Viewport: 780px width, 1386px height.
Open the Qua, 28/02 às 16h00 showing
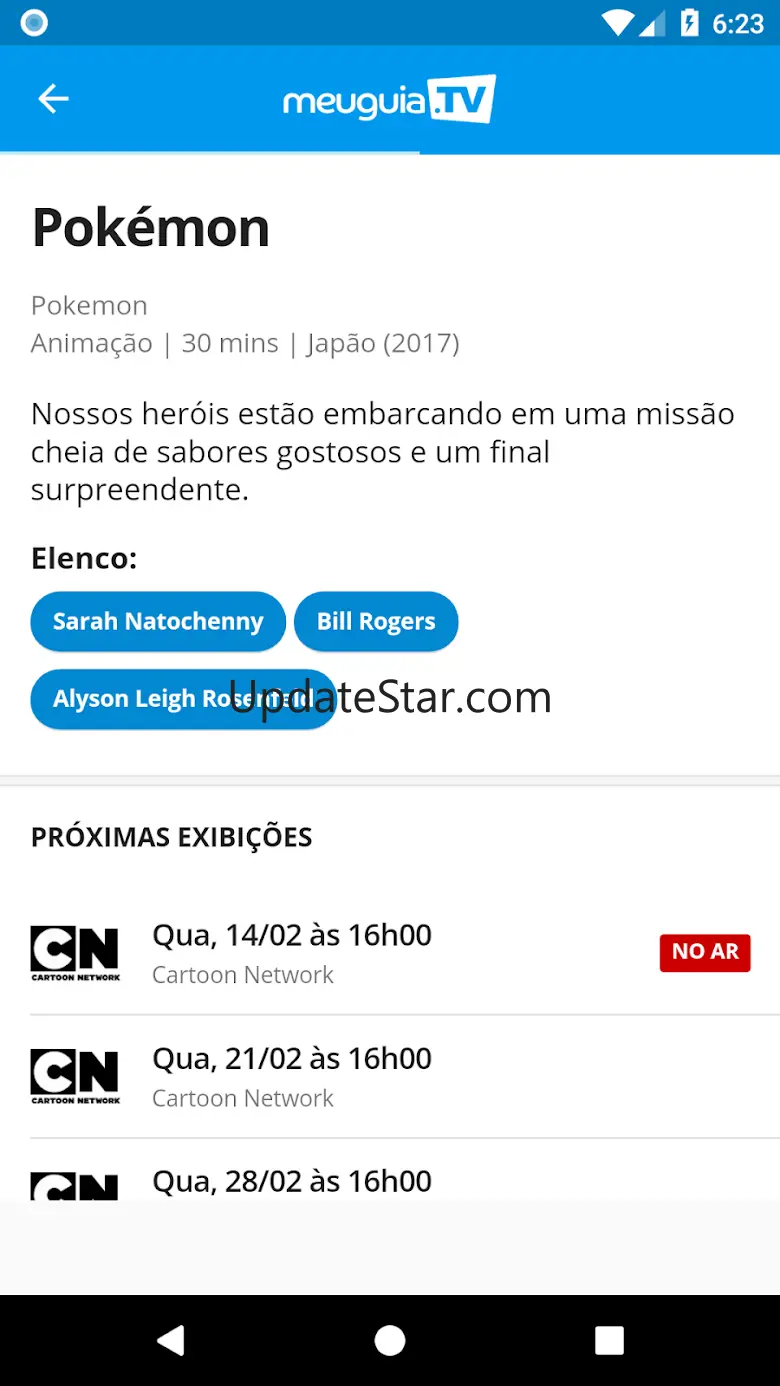(390, 1170)
